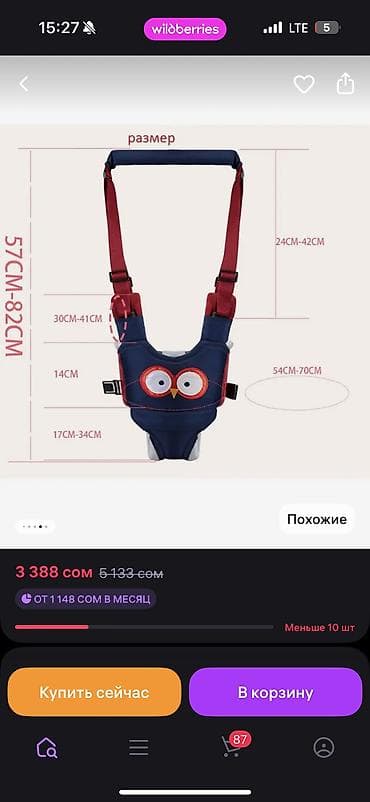Open the catalog menu tab
Viewport: 370px width, 802px height.
(139, 748)
